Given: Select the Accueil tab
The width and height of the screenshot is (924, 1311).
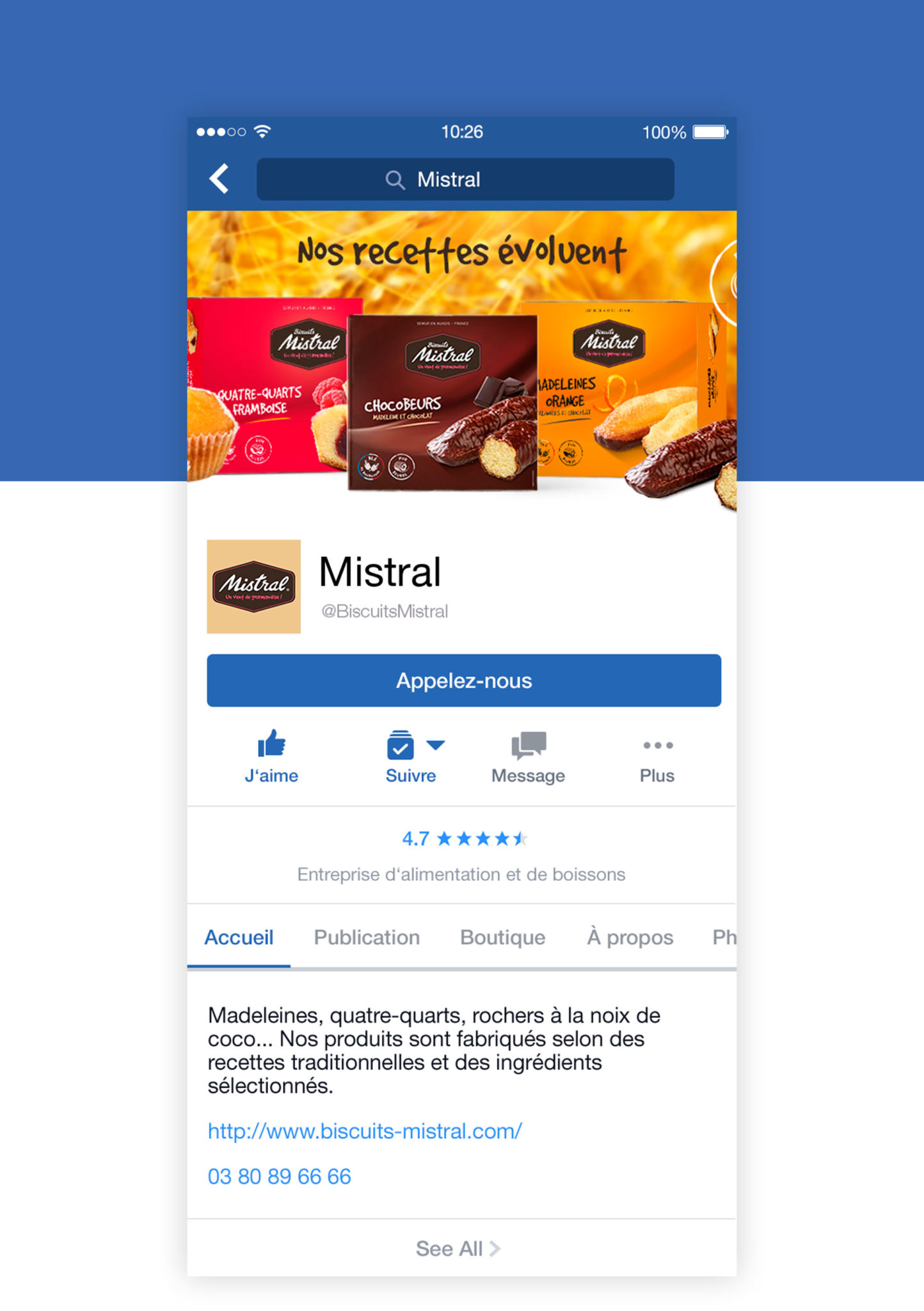Looking at the screenshot, I should pyautogui.click(x=239, y=937).
